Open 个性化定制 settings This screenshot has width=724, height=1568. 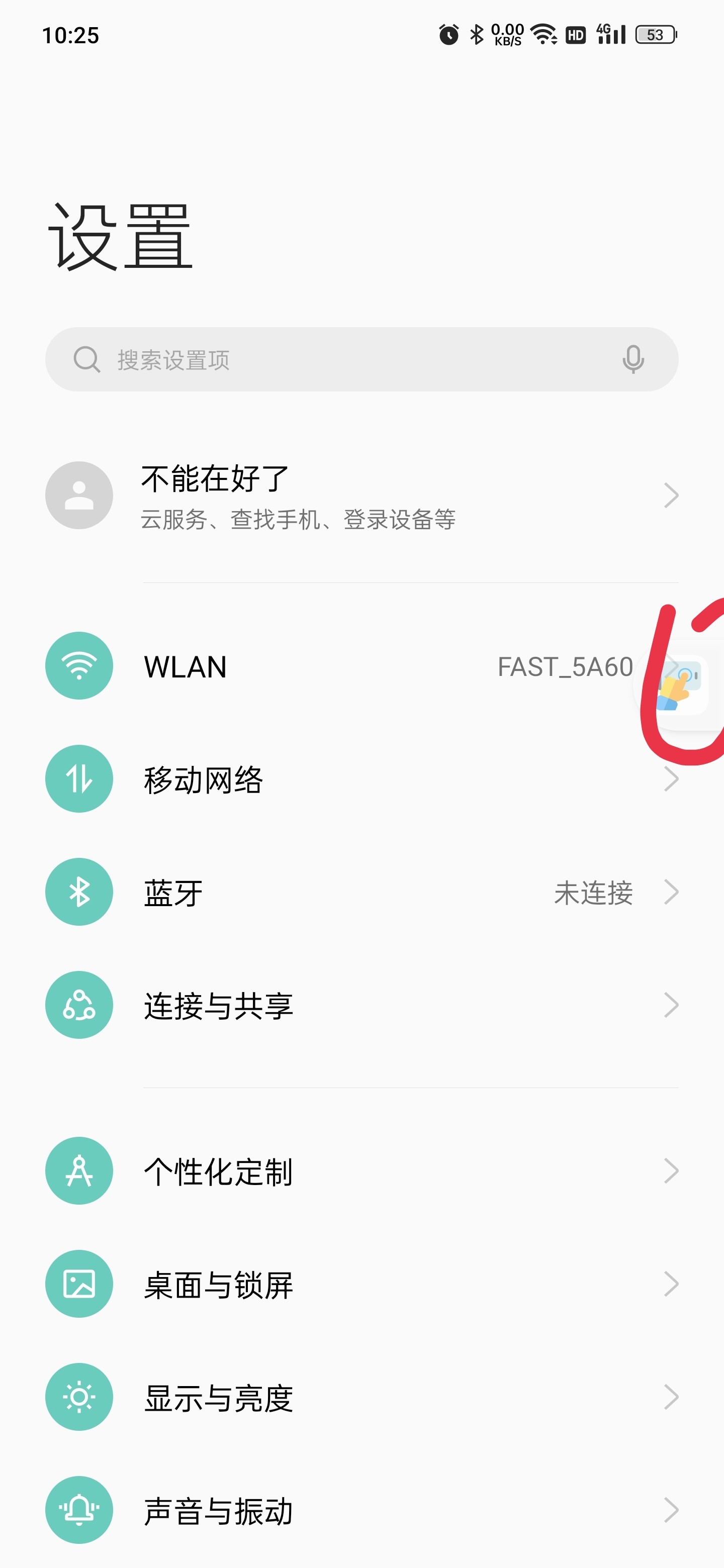[361, 1170]
